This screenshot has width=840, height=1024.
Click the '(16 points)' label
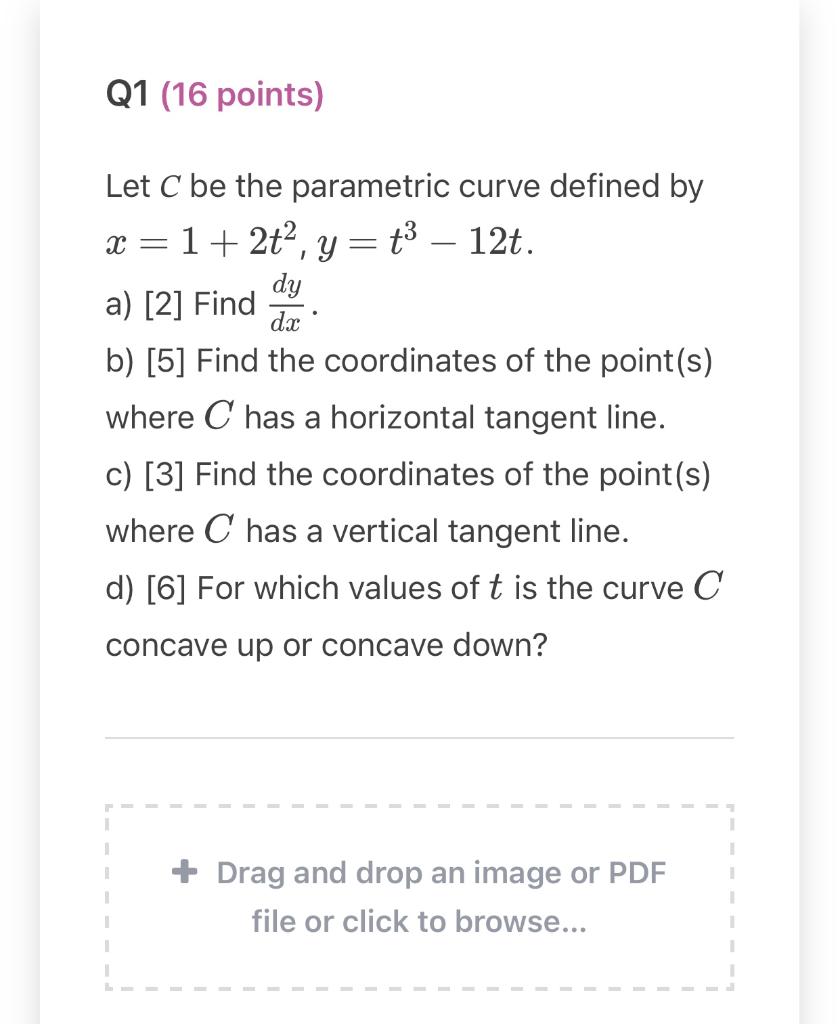tap(243, 94)
